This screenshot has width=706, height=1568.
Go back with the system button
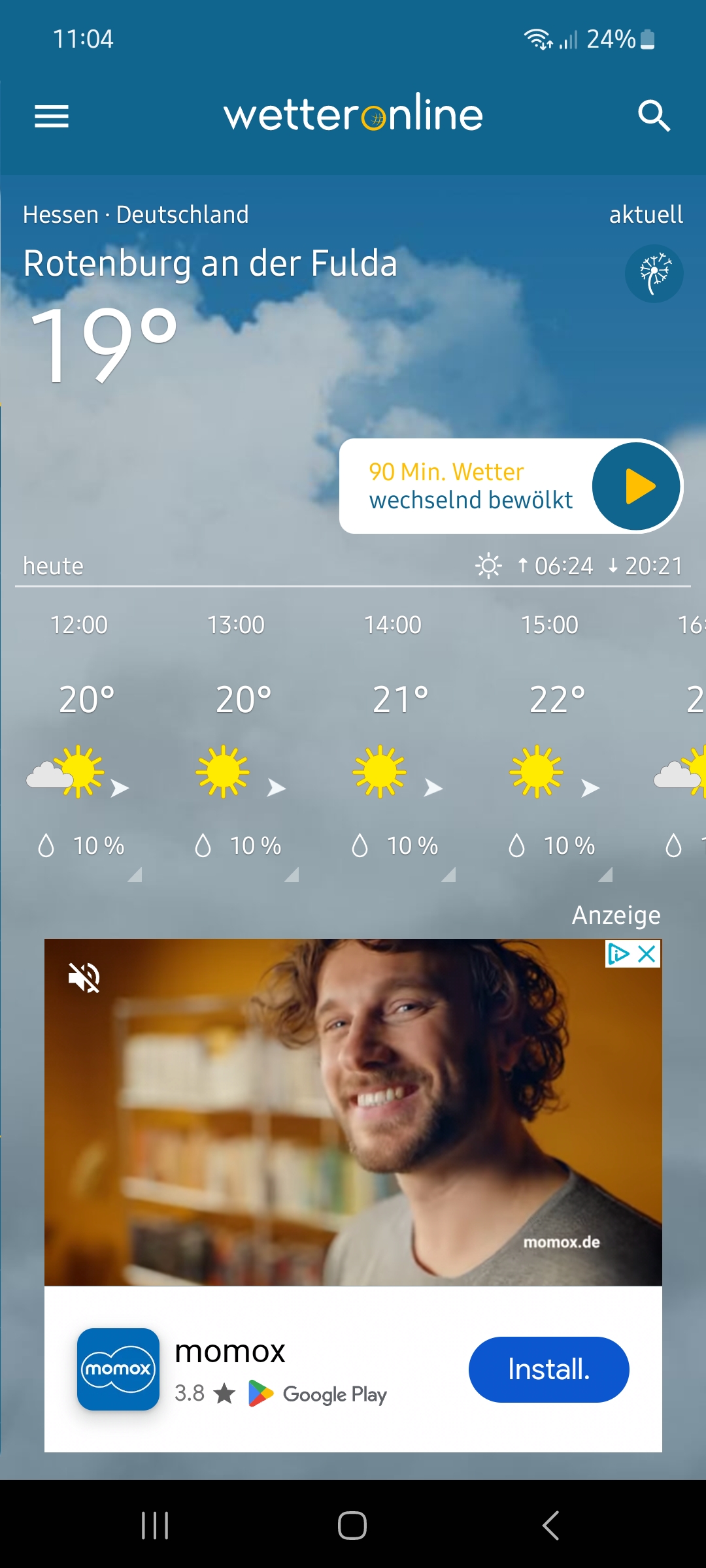550,1526
